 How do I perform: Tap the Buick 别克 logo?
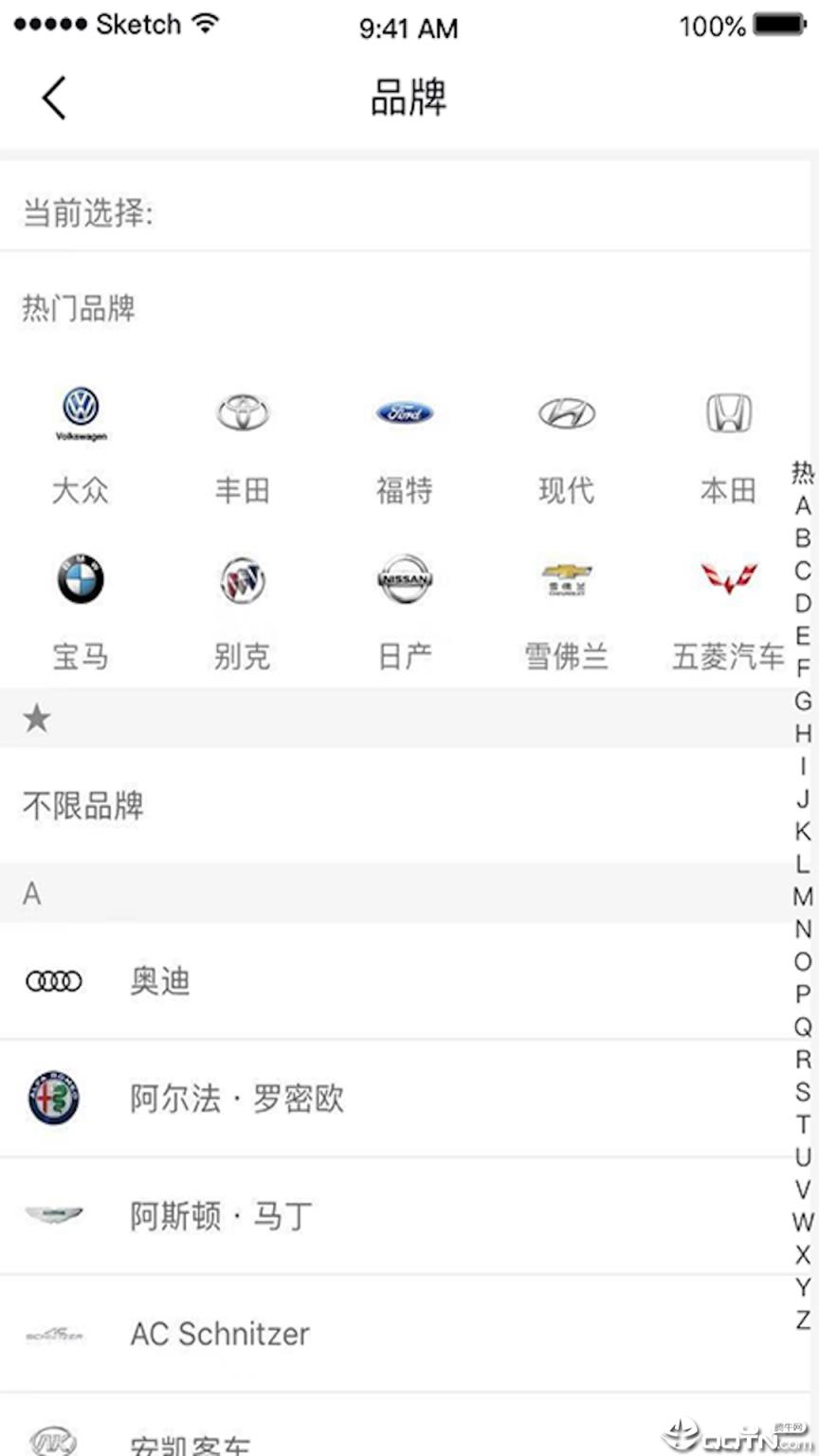pyautogui.click(x=243, y=580)
